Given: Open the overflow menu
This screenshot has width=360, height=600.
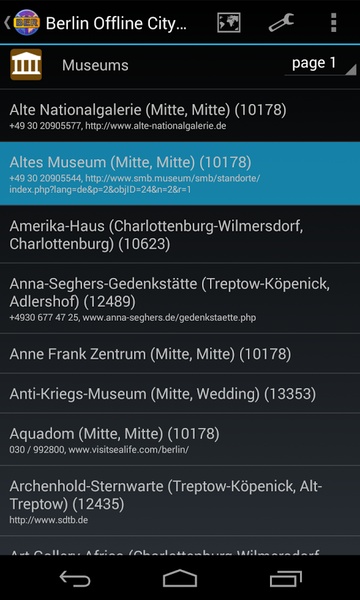Looking at the screenshot, I should coord(334,23).
